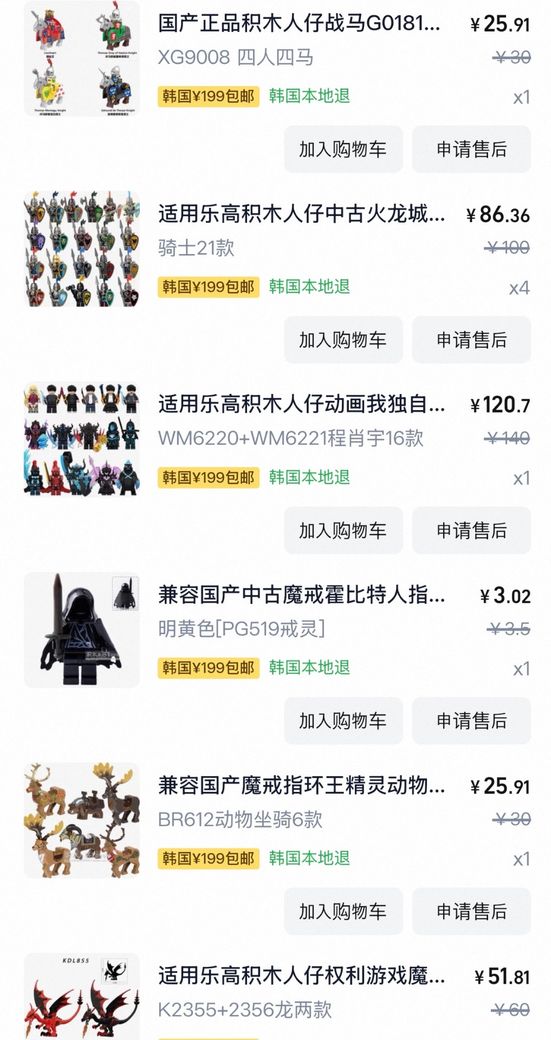Open product title 适用乐高积木人仔中古火龙城

pyautogui.click(x=302, y=214)
